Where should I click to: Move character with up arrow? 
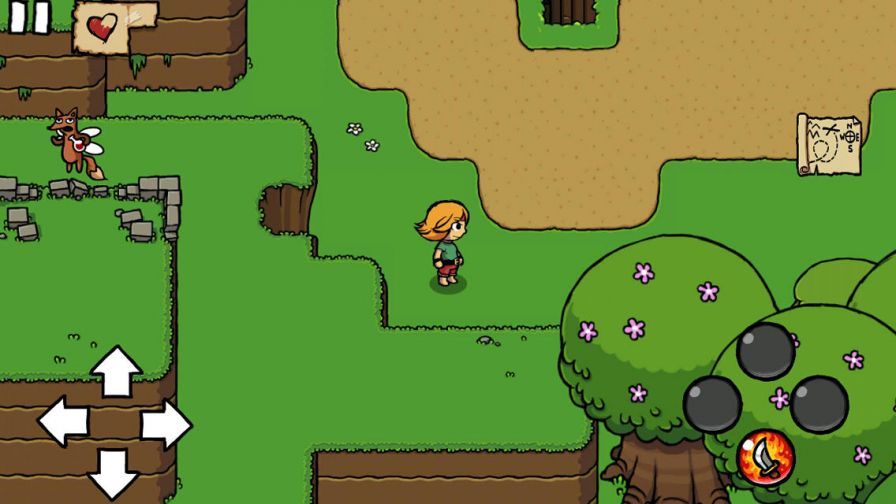116,371
